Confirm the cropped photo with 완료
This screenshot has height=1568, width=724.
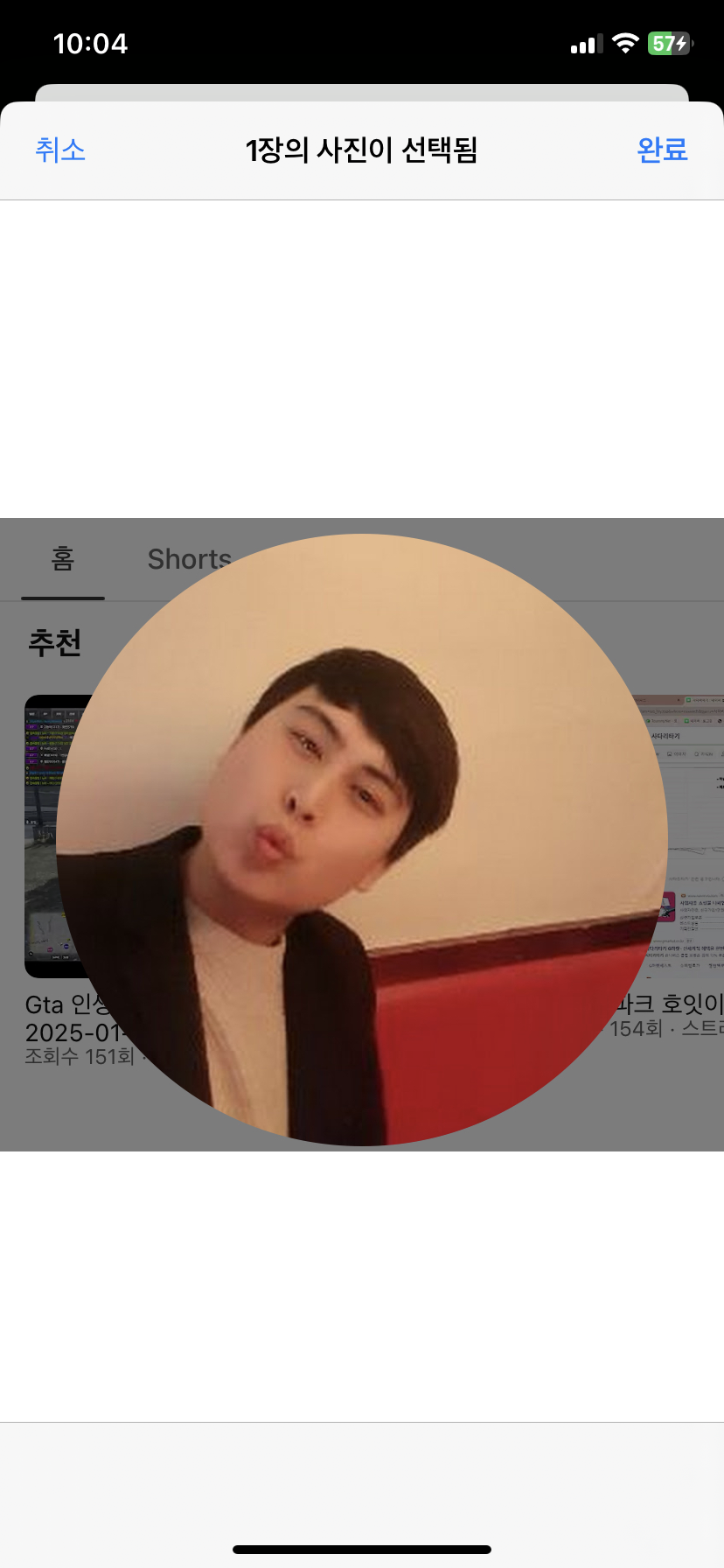coord(662,150)
